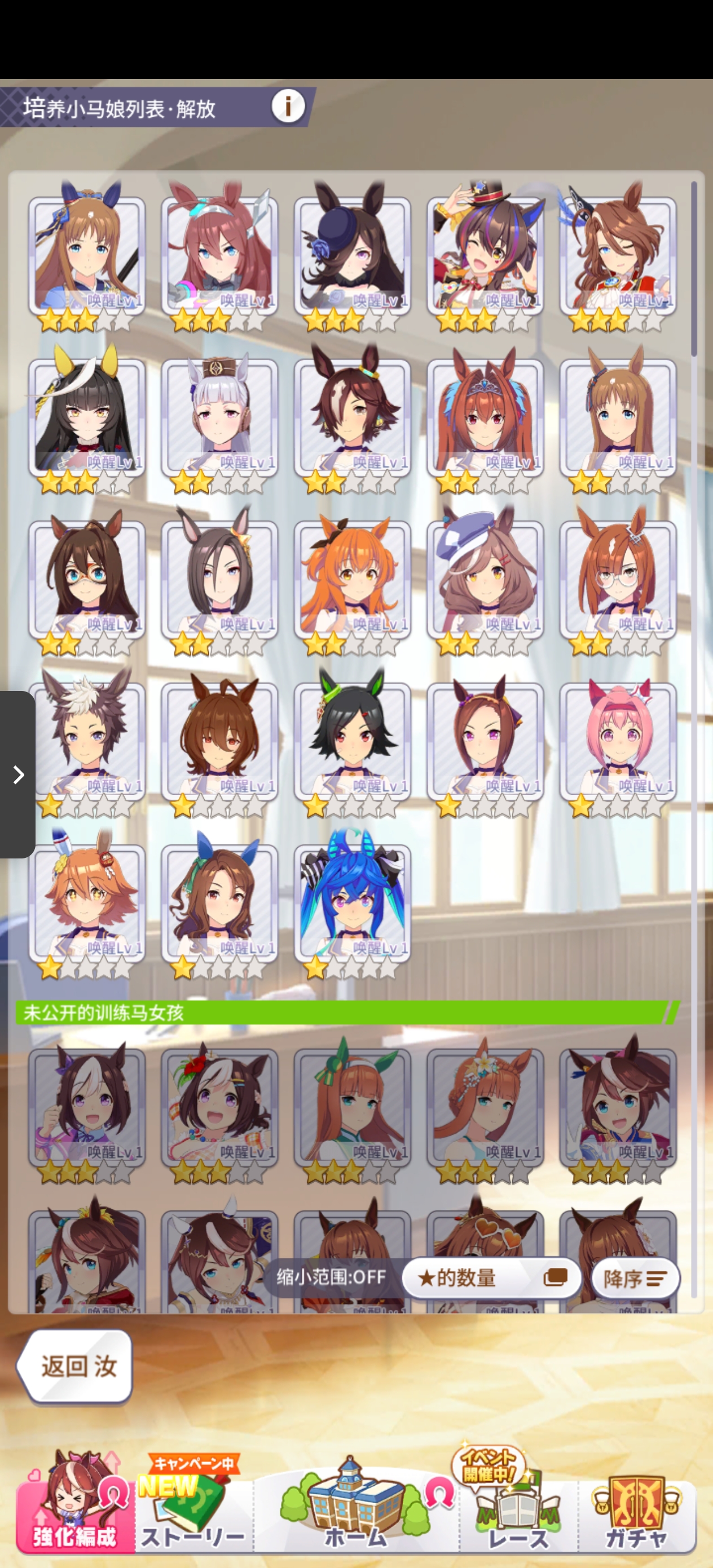The height and width of the screenshot is (1568, 713).
Task: Select the orange-haired horse girl card
Action: (352, 578)
